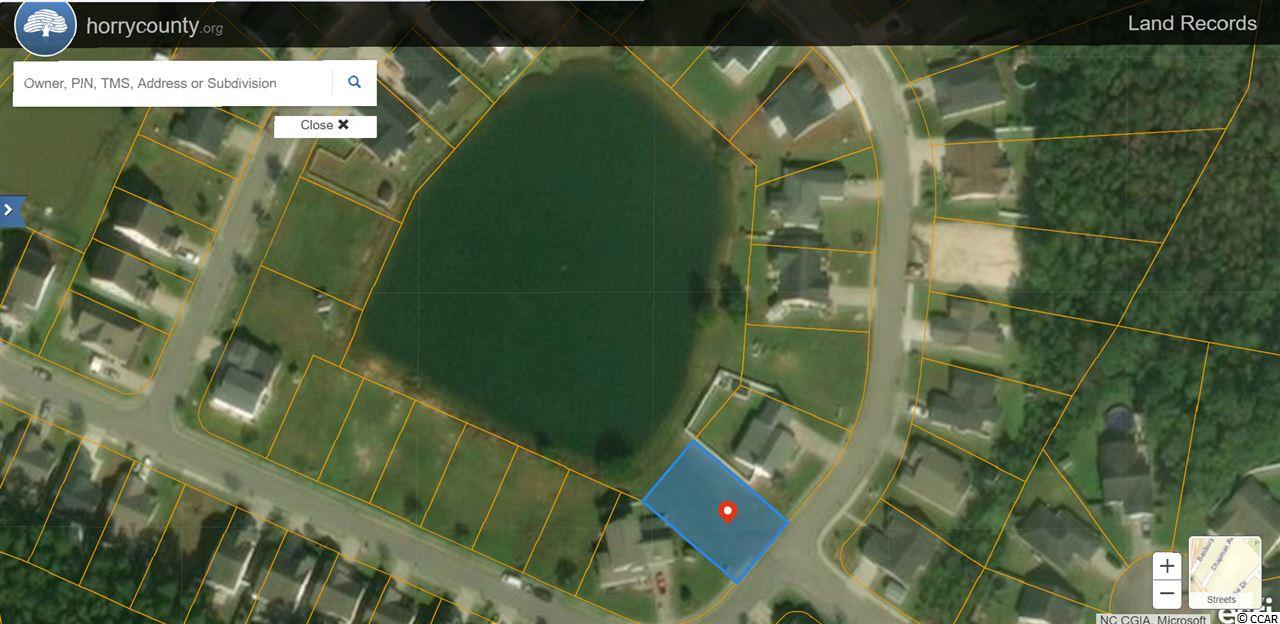Open the Land Records link
The image size is (1280, 624).
tap(1192, 24)
